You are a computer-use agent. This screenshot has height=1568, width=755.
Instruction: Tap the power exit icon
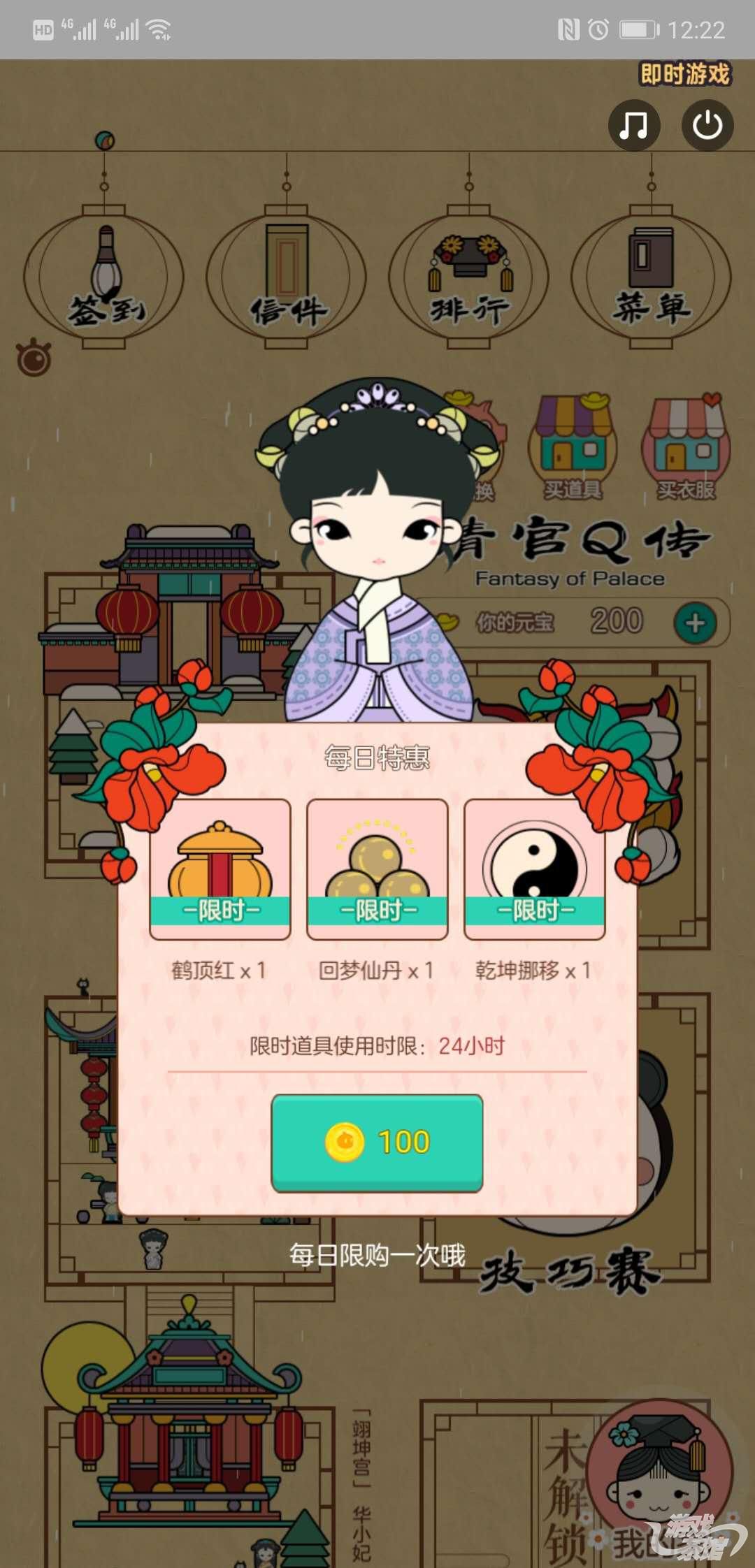707,126
